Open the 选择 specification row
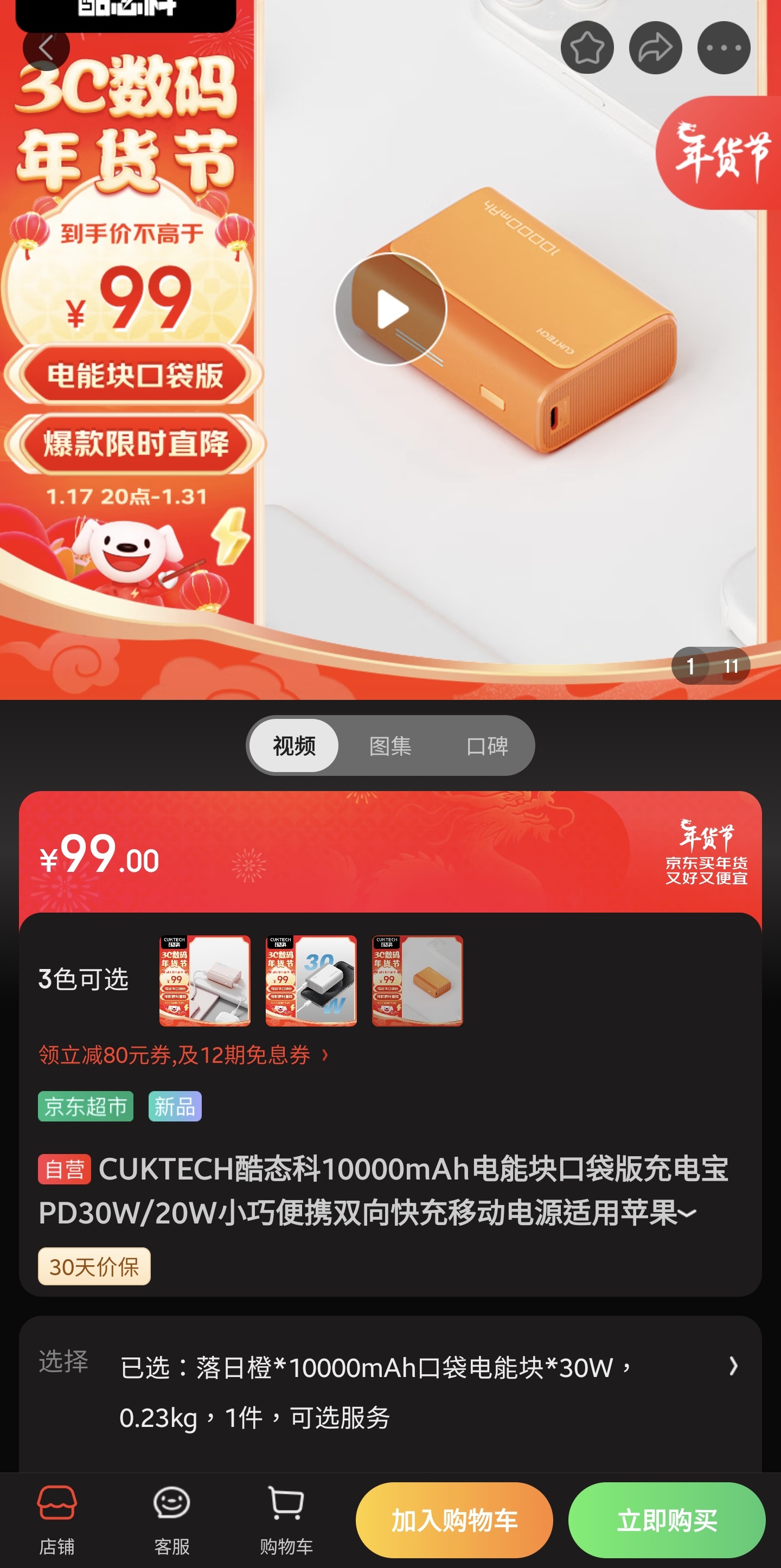781x1568 pixels. (x=389, y=1391)
